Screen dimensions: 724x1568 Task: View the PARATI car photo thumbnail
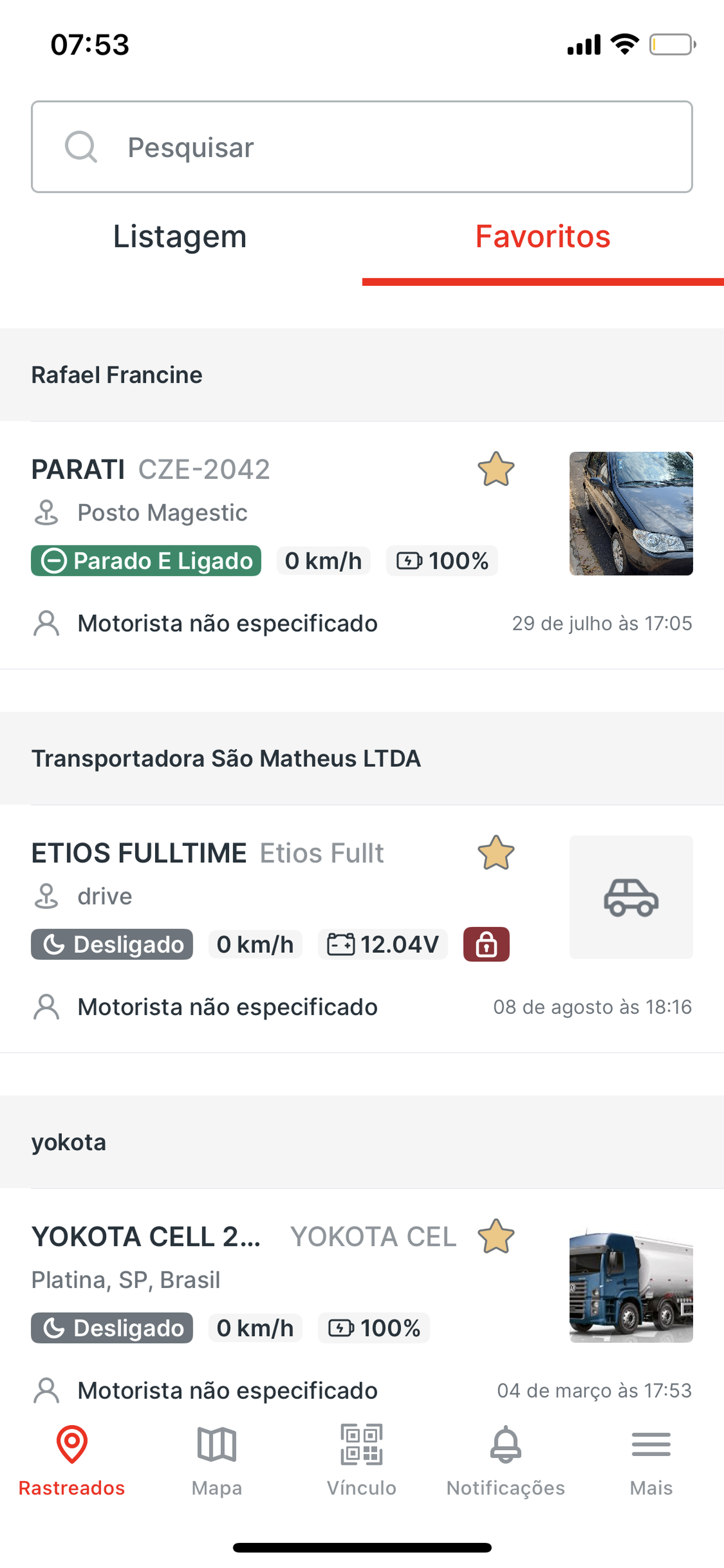click(631, 514)
